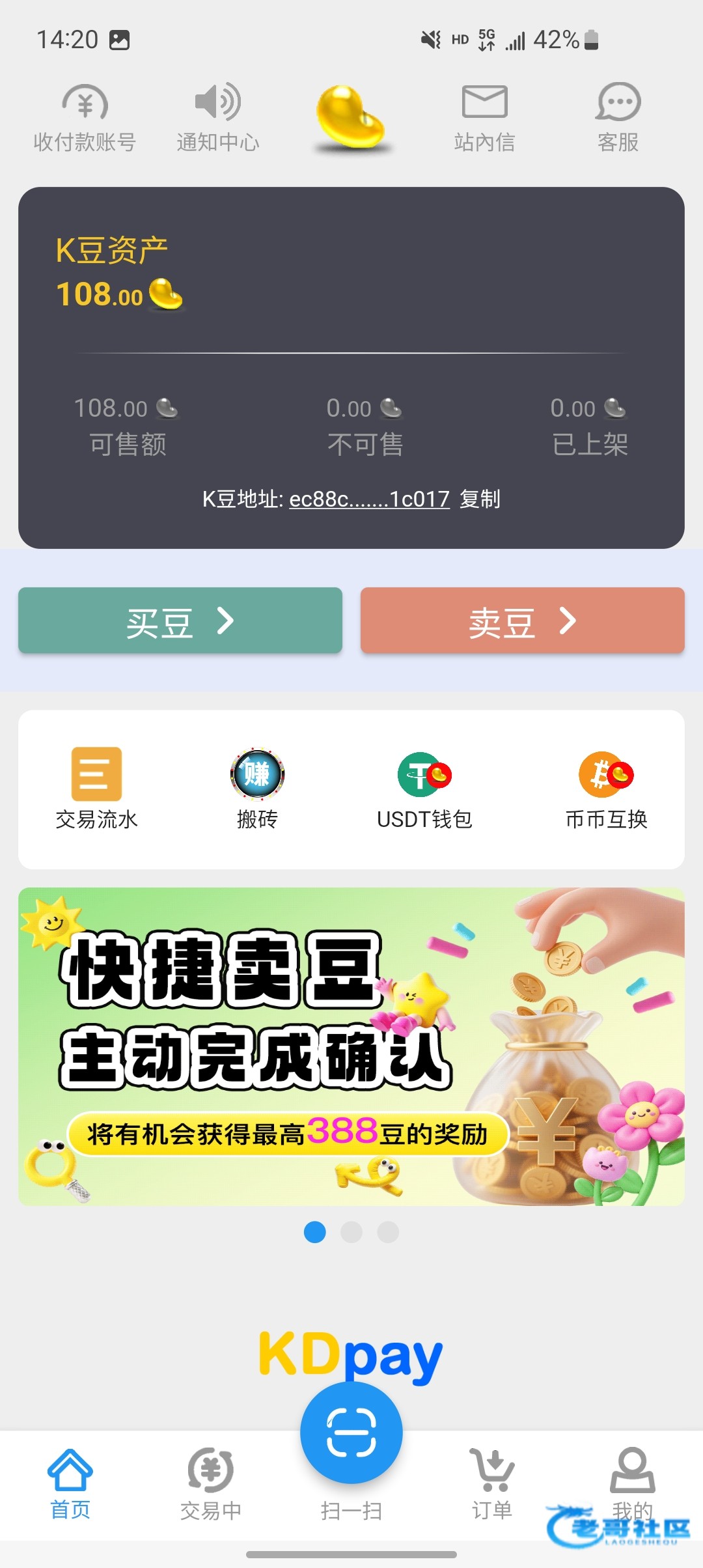Copy the K豆 address with 复制

pyautogui.click(x=480, y=499)
